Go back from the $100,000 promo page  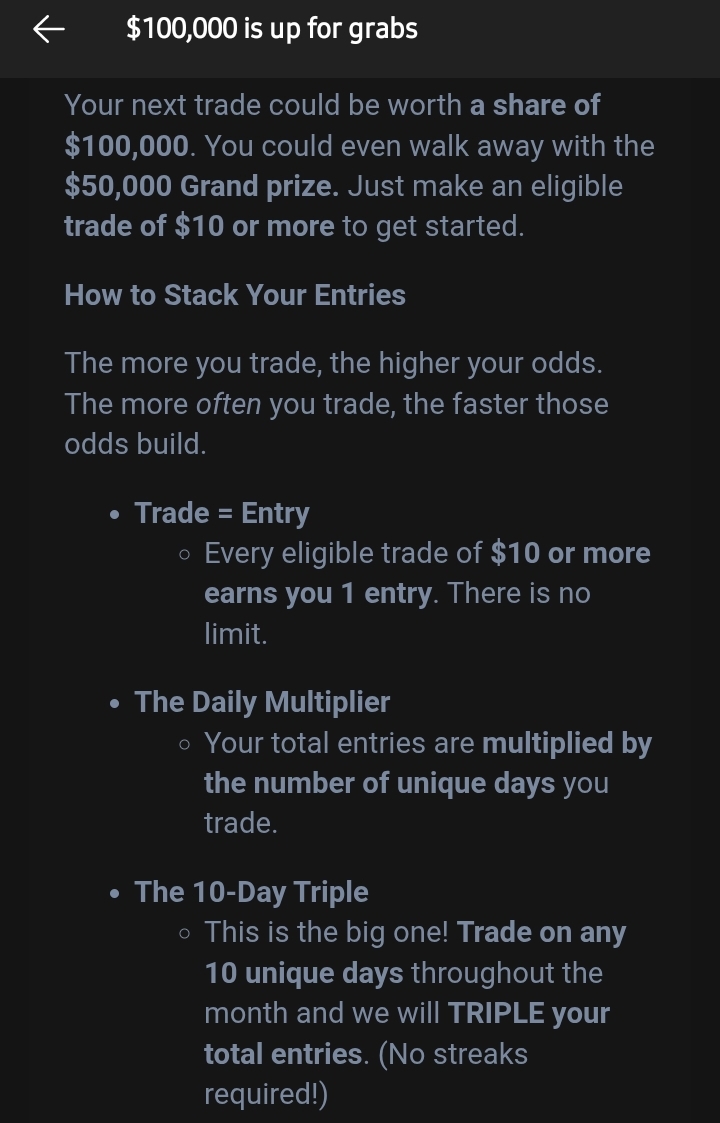click(49, 30)
